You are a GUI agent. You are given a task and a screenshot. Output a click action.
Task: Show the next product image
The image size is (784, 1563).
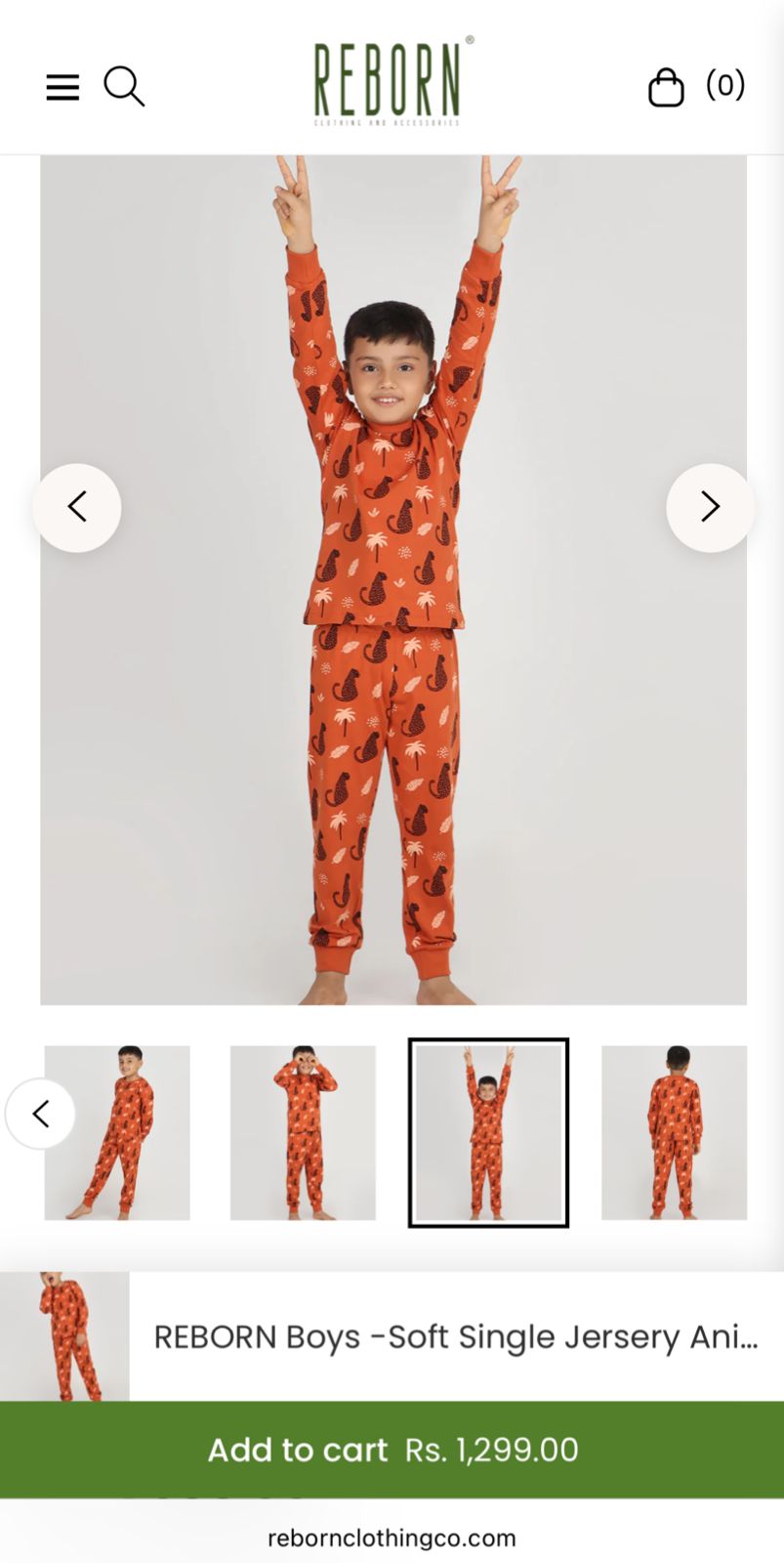(710, 507)
